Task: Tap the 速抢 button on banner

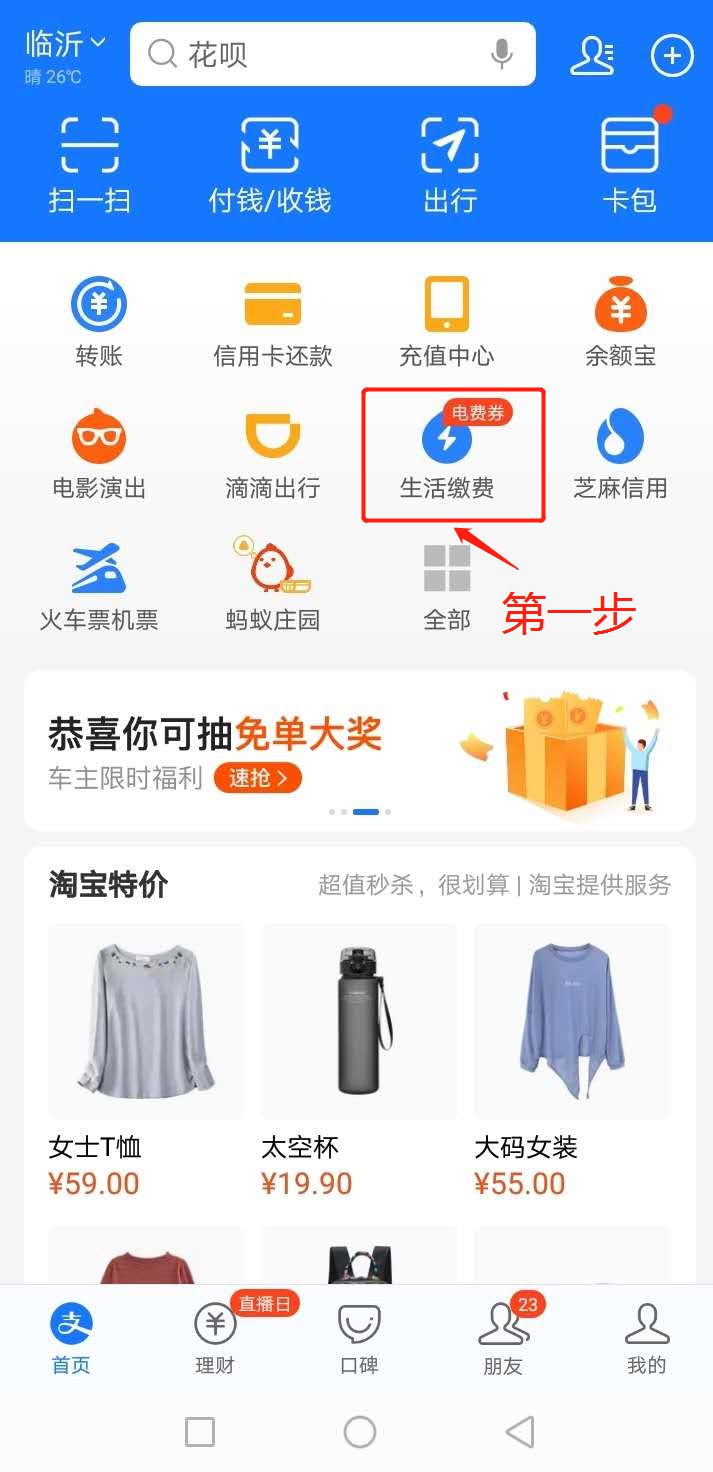Action: pyautogui.click(x=258, y=778)
